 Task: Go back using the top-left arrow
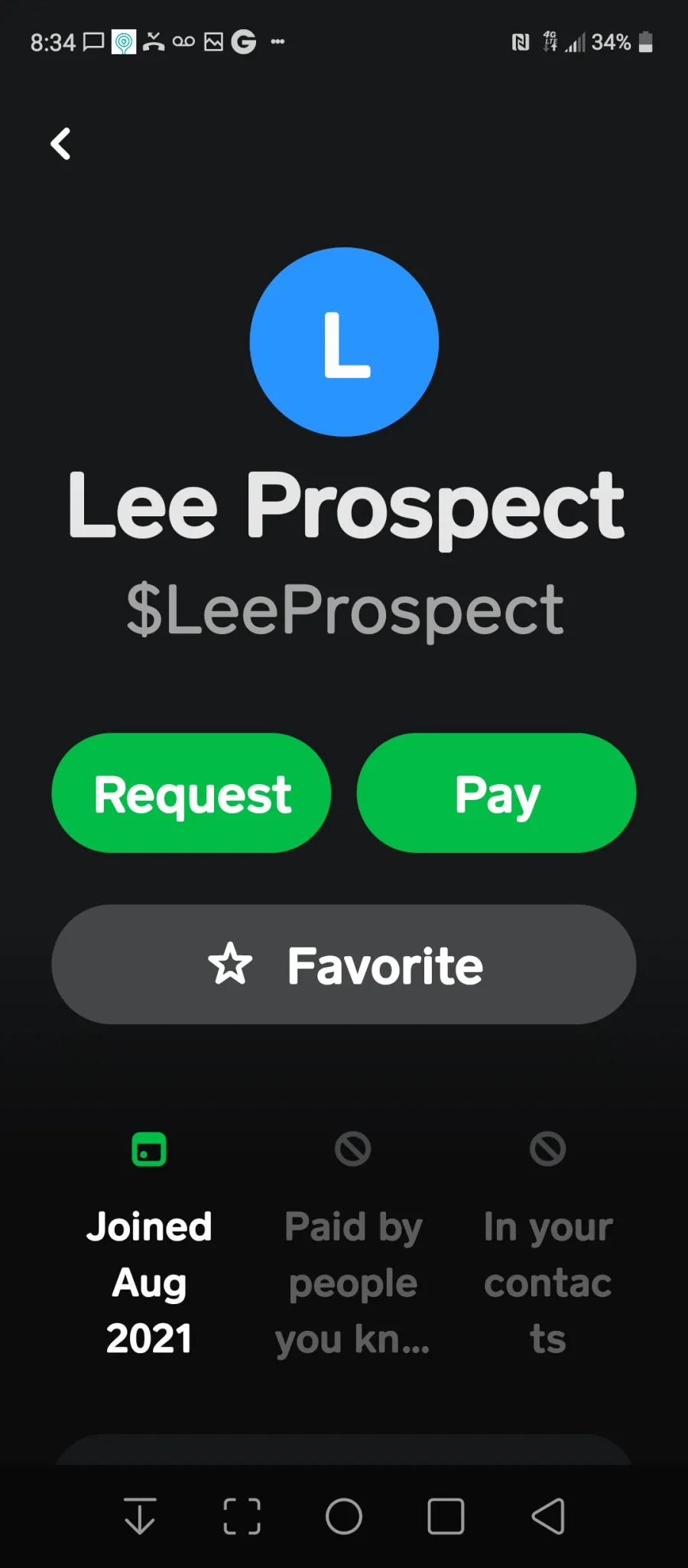tap(61, 144)
